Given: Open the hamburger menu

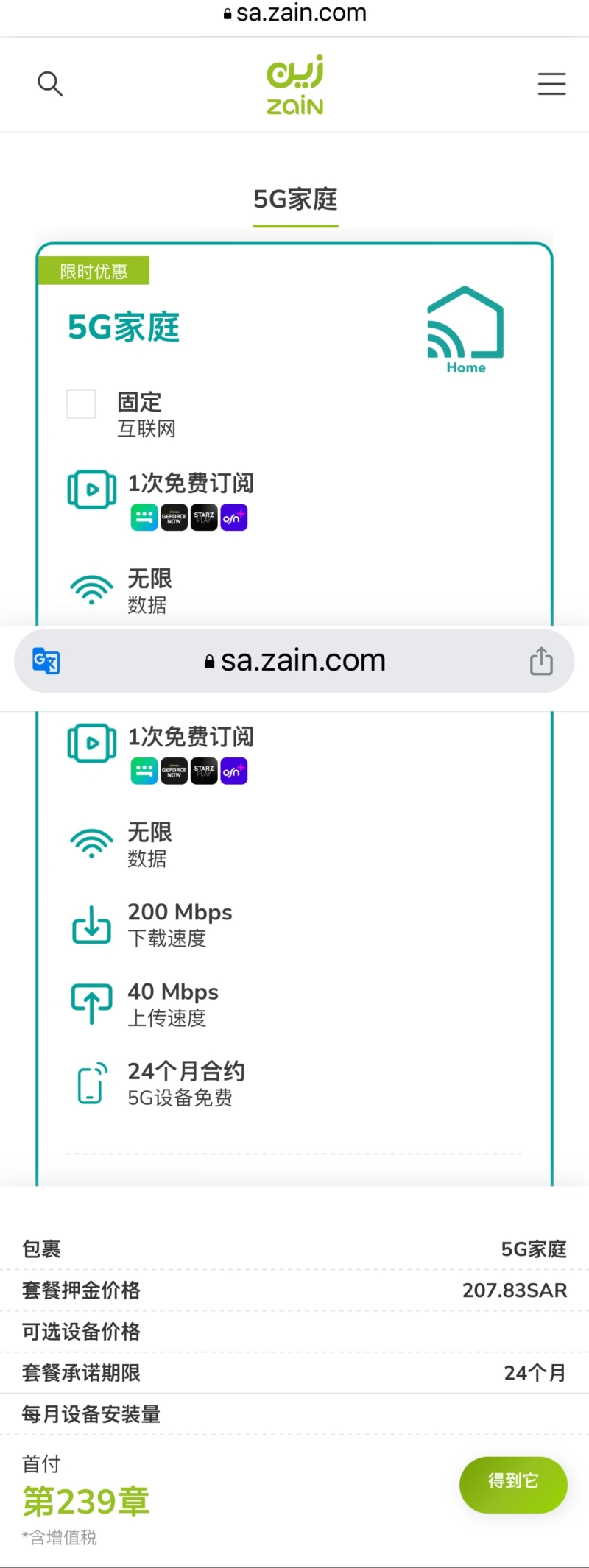Looking at the screenshot, I should coord(551,84).
